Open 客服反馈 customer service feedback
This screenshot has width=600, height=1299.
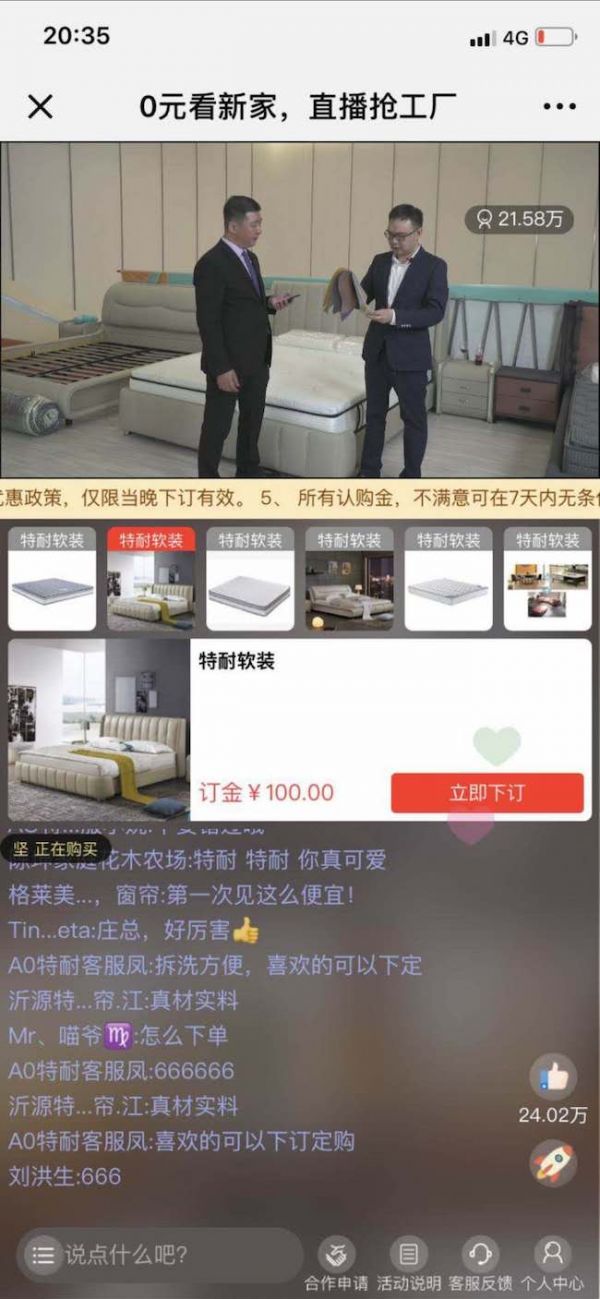(481, 1262)
